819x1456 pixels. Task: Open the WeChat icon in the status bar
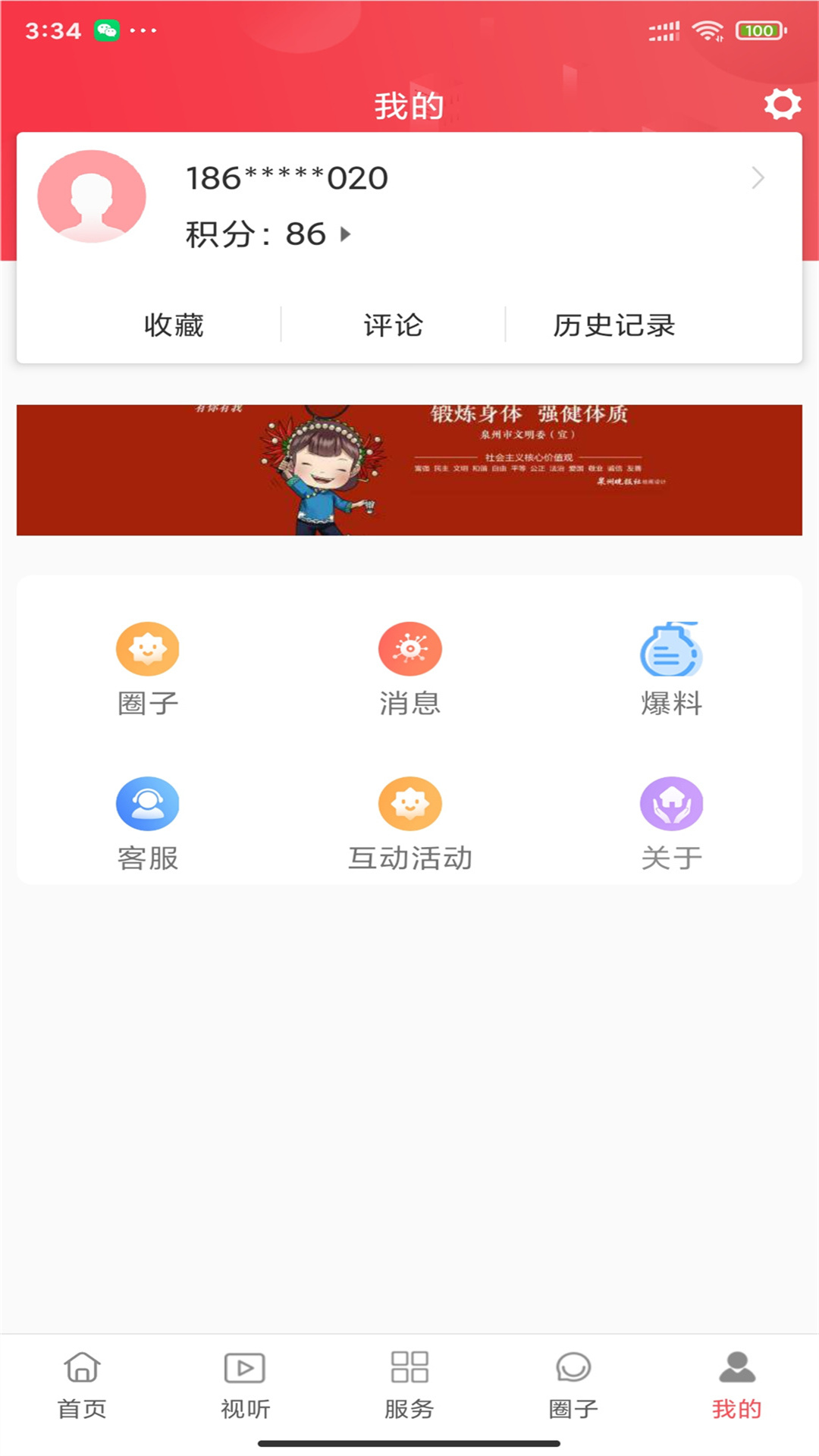pyautogui.click(x=106, y=29)
